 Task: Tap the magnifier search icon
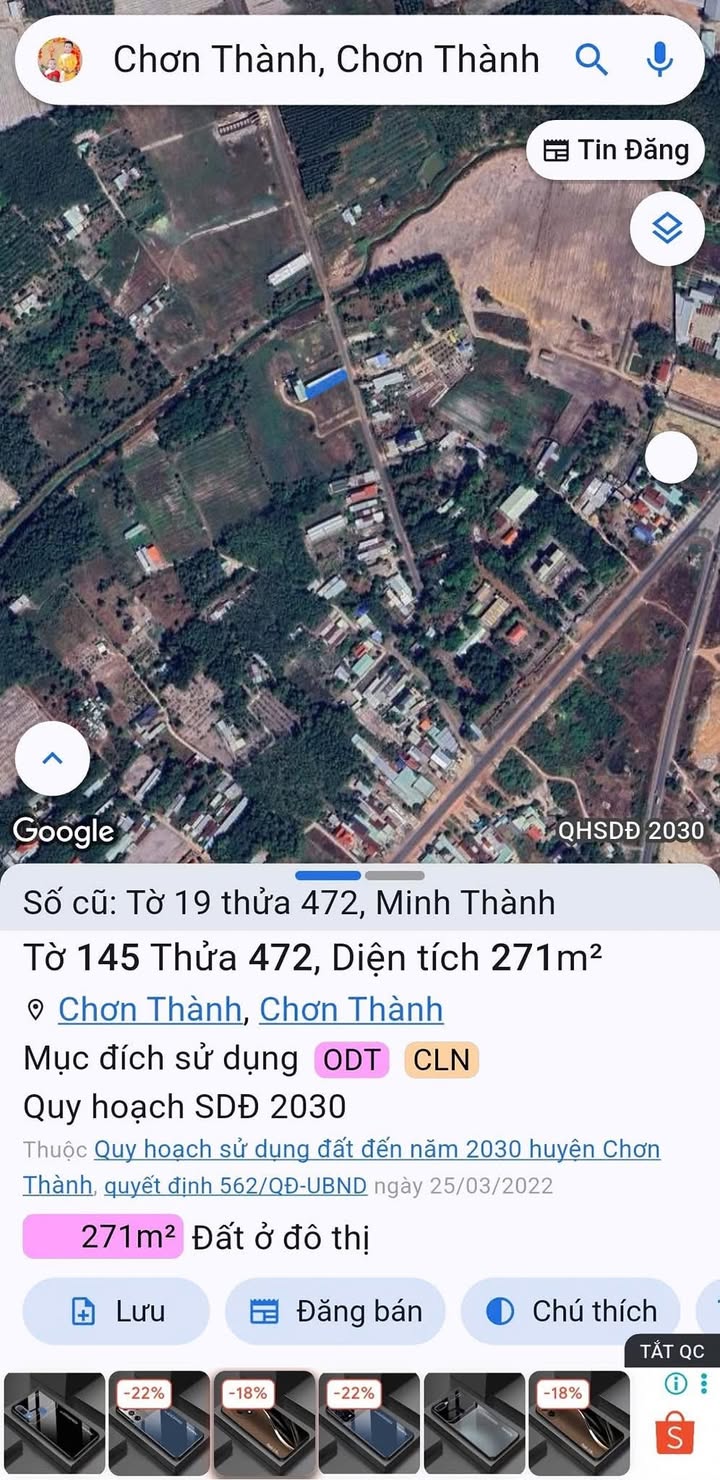[591, 60]
